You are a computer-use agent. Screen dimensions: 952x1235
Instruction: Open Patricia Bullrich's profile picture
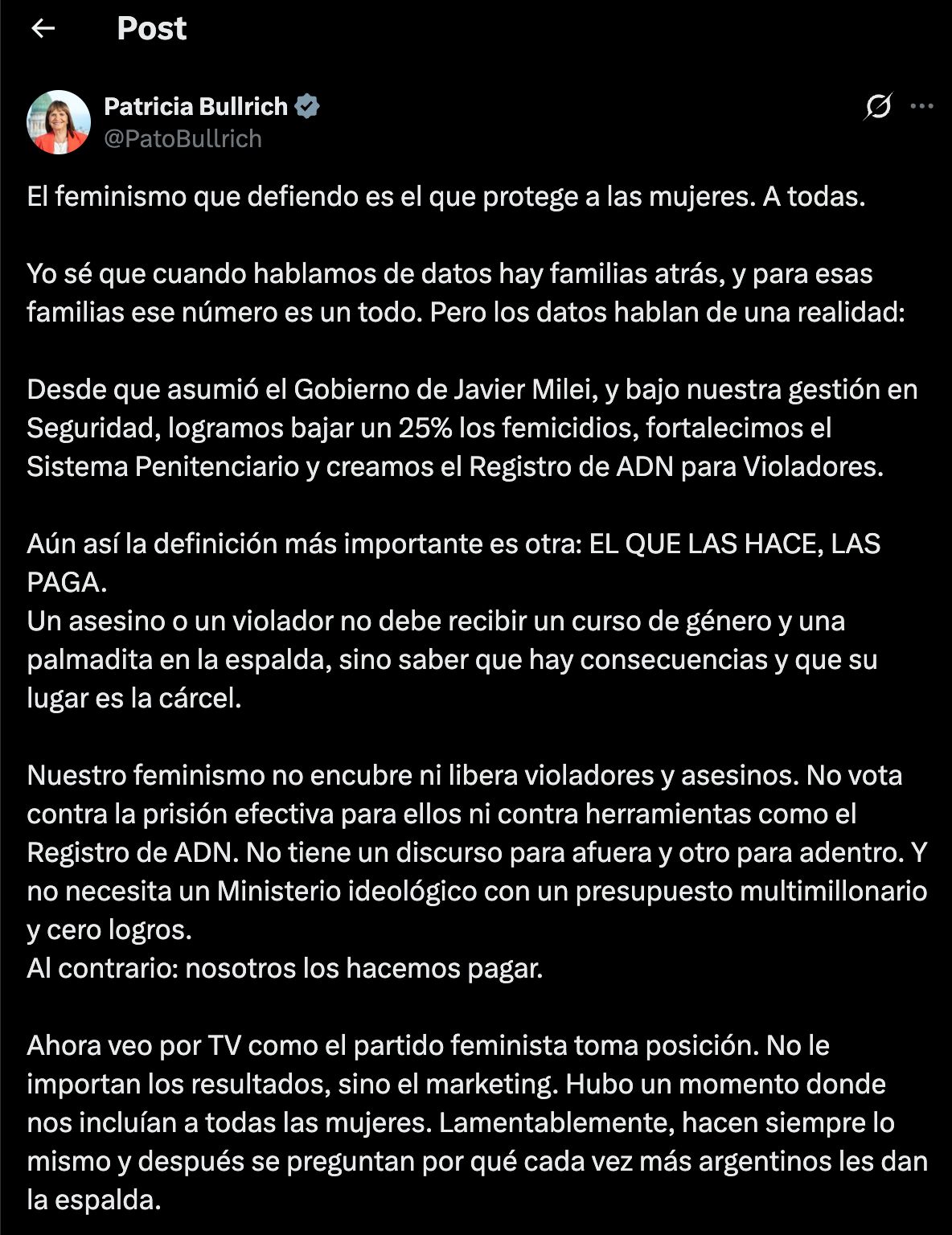click(59, 122)
